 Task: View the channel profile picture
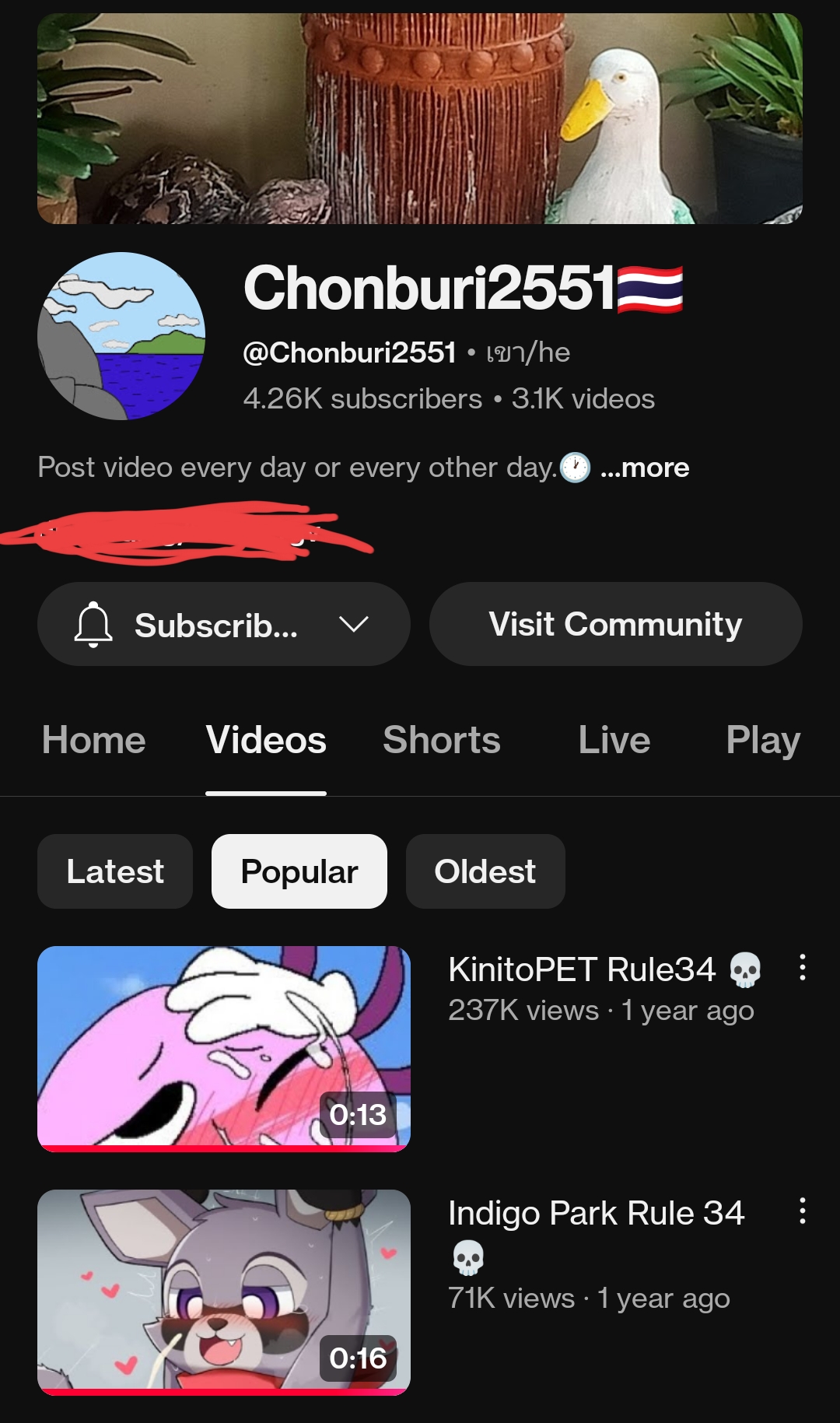(121, 336)
